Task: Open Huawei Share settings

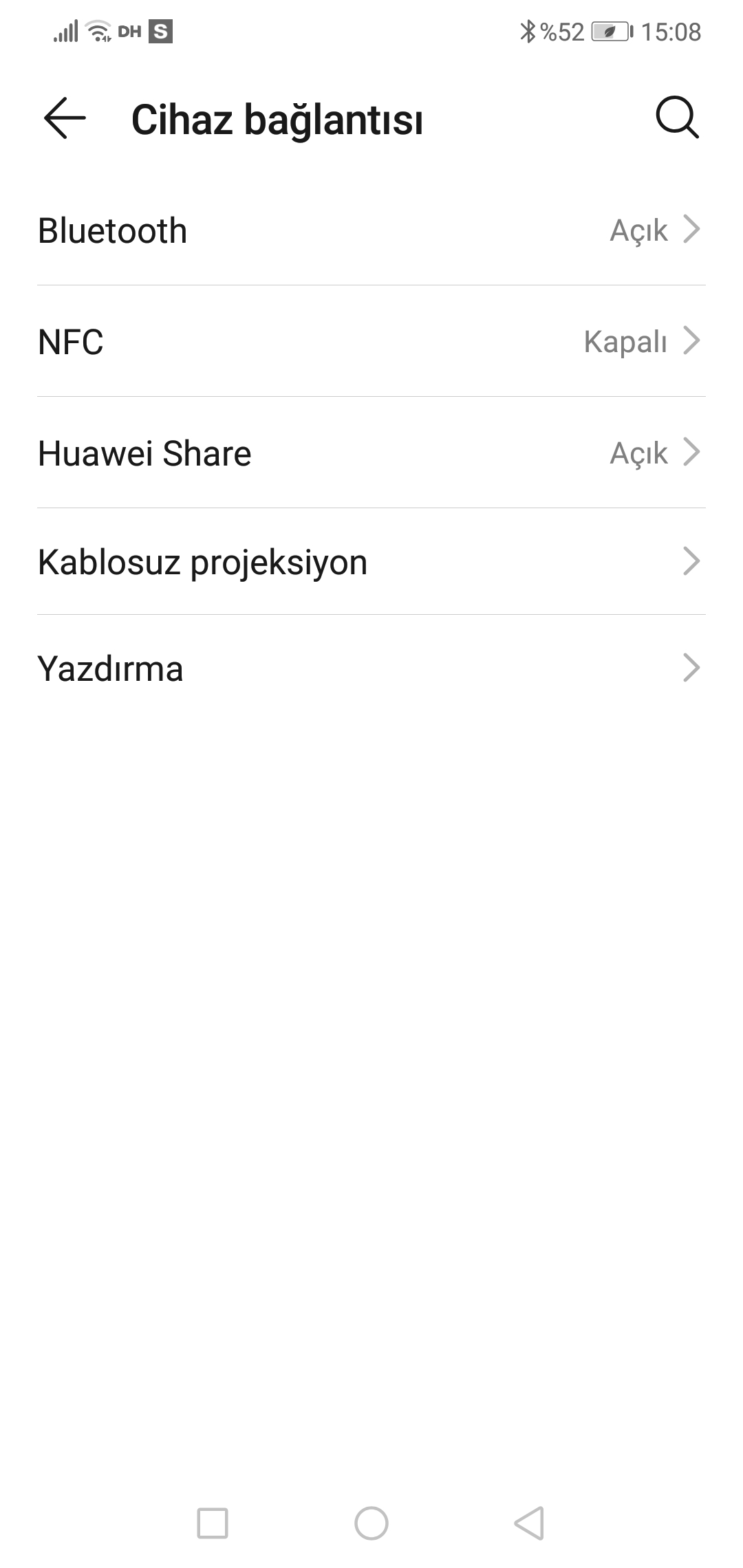Action: pyautogui.click(x=371, y=453)
